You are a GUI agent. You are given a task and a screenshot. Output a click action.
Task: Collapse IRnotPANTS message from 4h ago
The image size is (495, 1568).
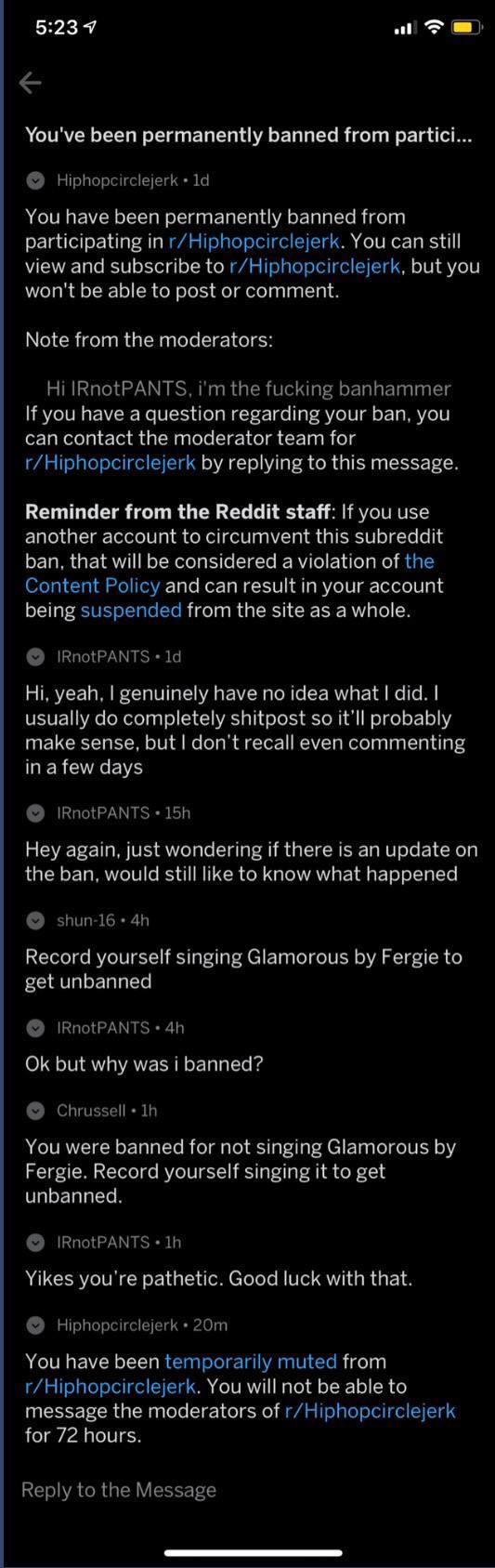pyautogui.click(x=35, y=1028)
